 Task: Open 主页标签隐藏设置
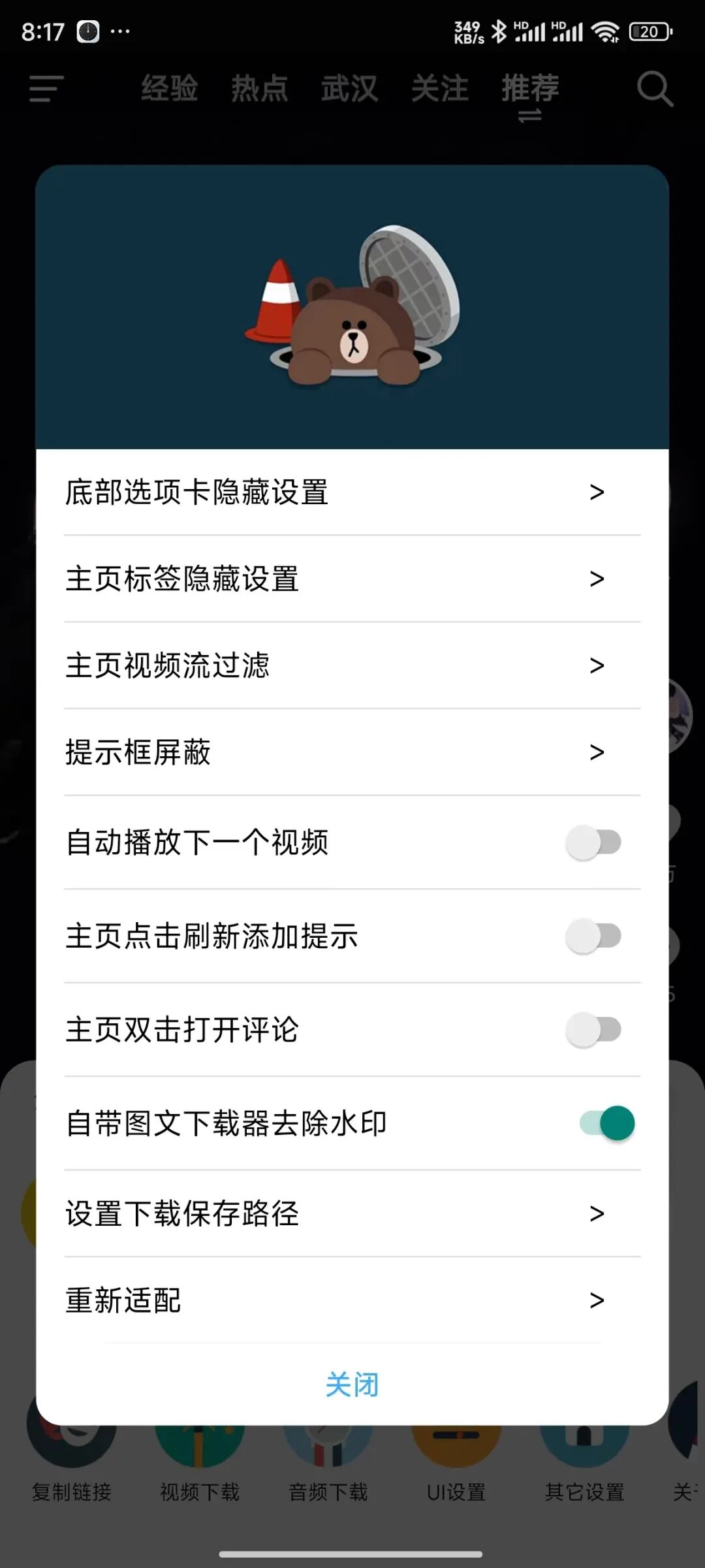click(x=352, y=579)
